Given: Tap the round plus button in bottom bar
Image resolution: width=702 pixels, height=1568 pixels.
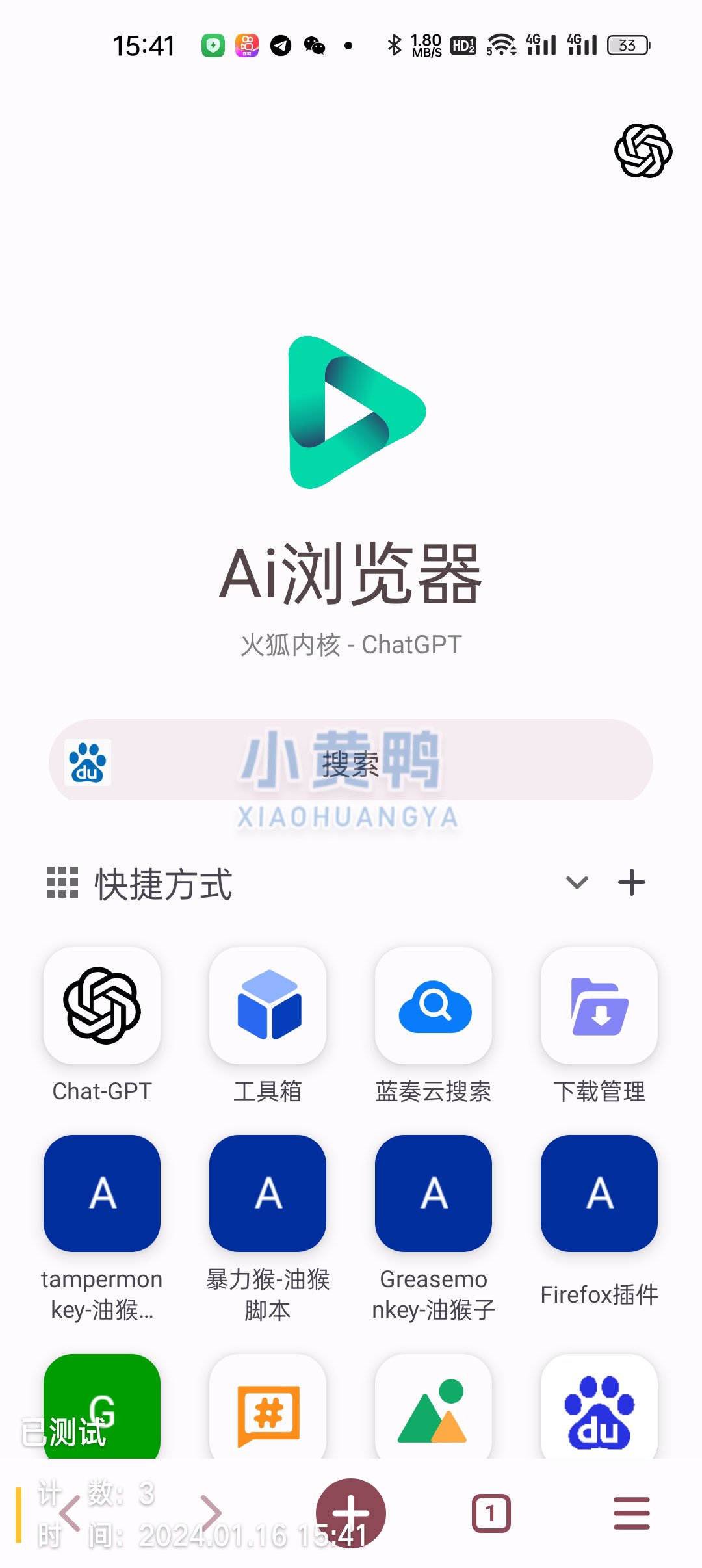Looking at the screenshot, I should (x=351, y=1513).
